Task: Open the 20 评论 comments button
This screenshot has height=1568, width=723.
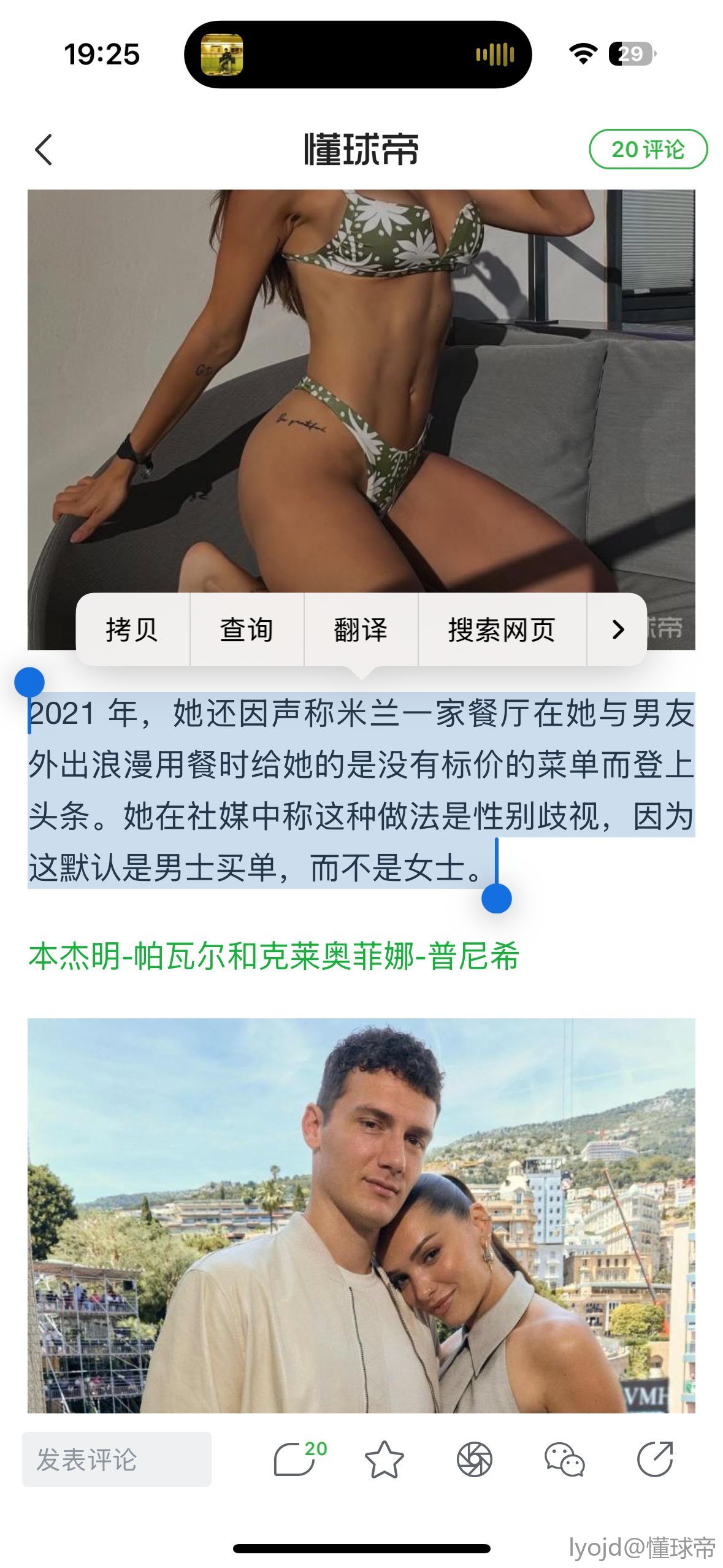Action: (648, 149)
